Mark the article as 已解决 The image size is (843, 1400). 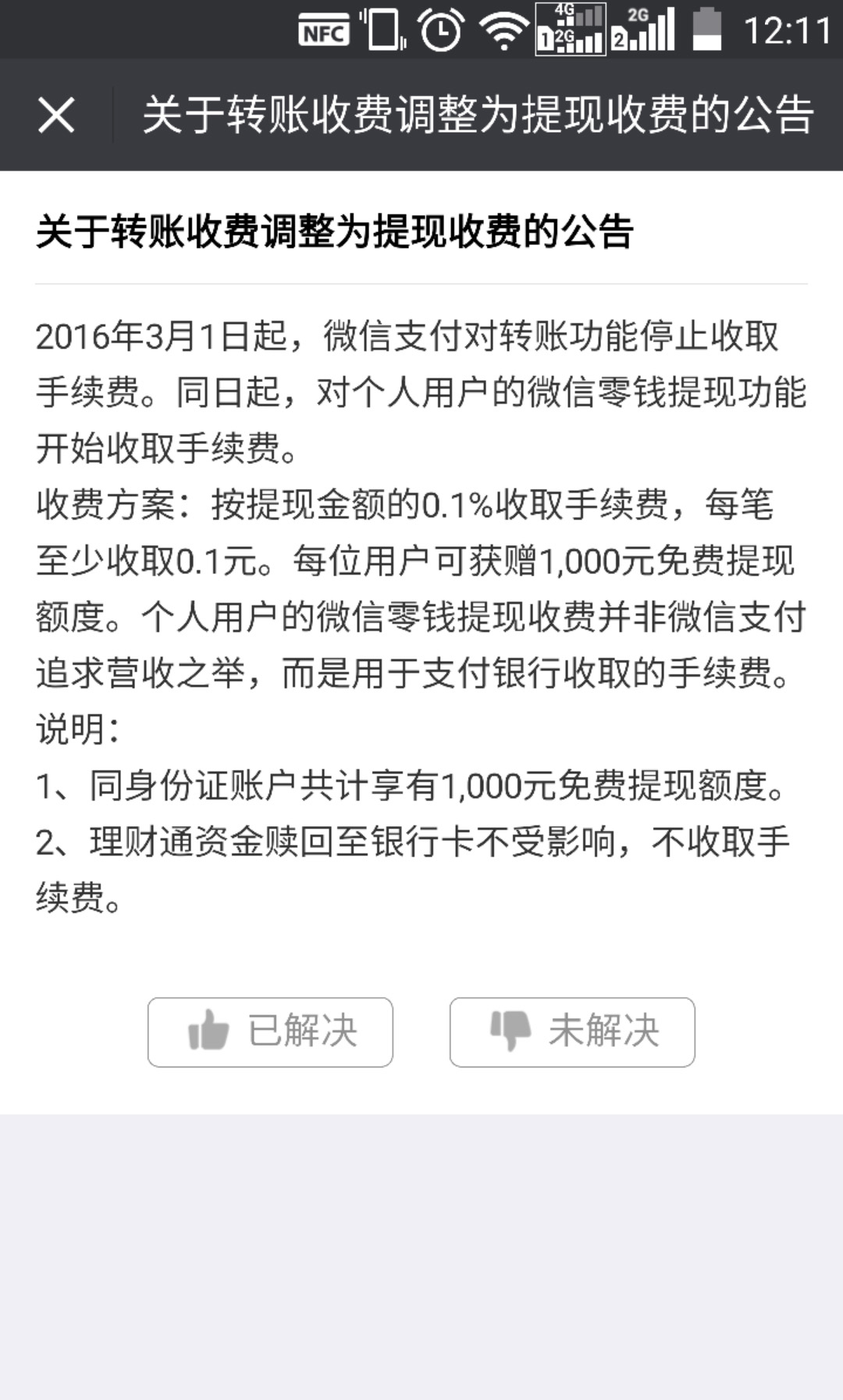(x=270, y=1032)
